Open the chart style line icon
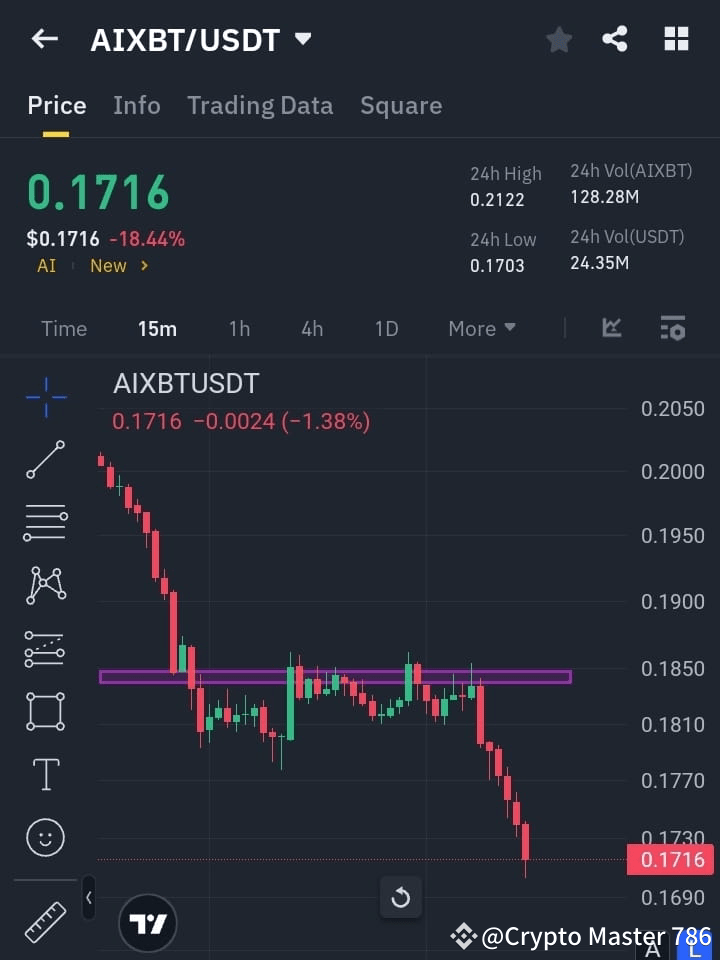This screenshot has width=720, height=960. pyautogui.click(x=610, y=328)
